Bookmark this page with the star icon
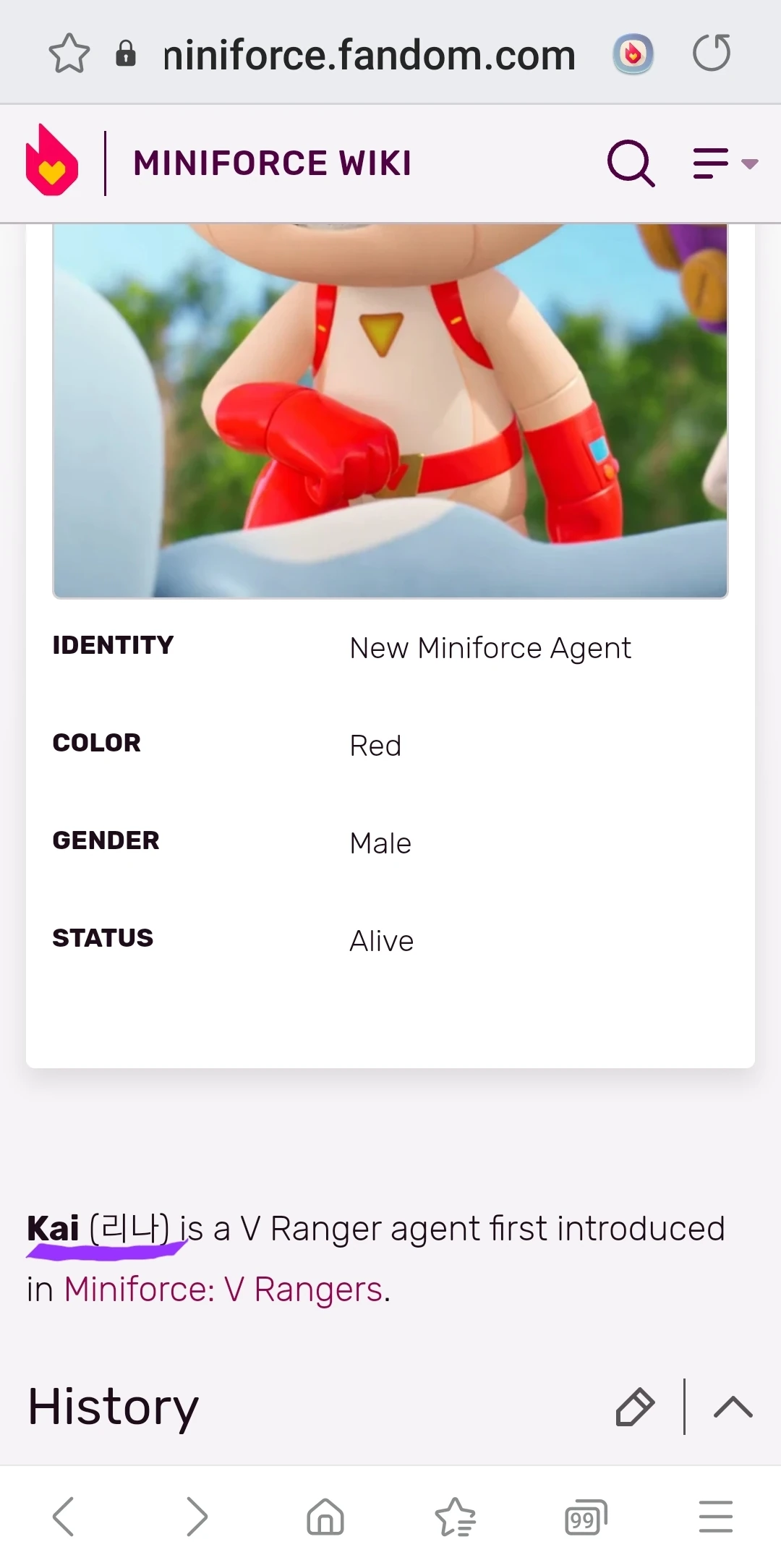 click(69, 54)
